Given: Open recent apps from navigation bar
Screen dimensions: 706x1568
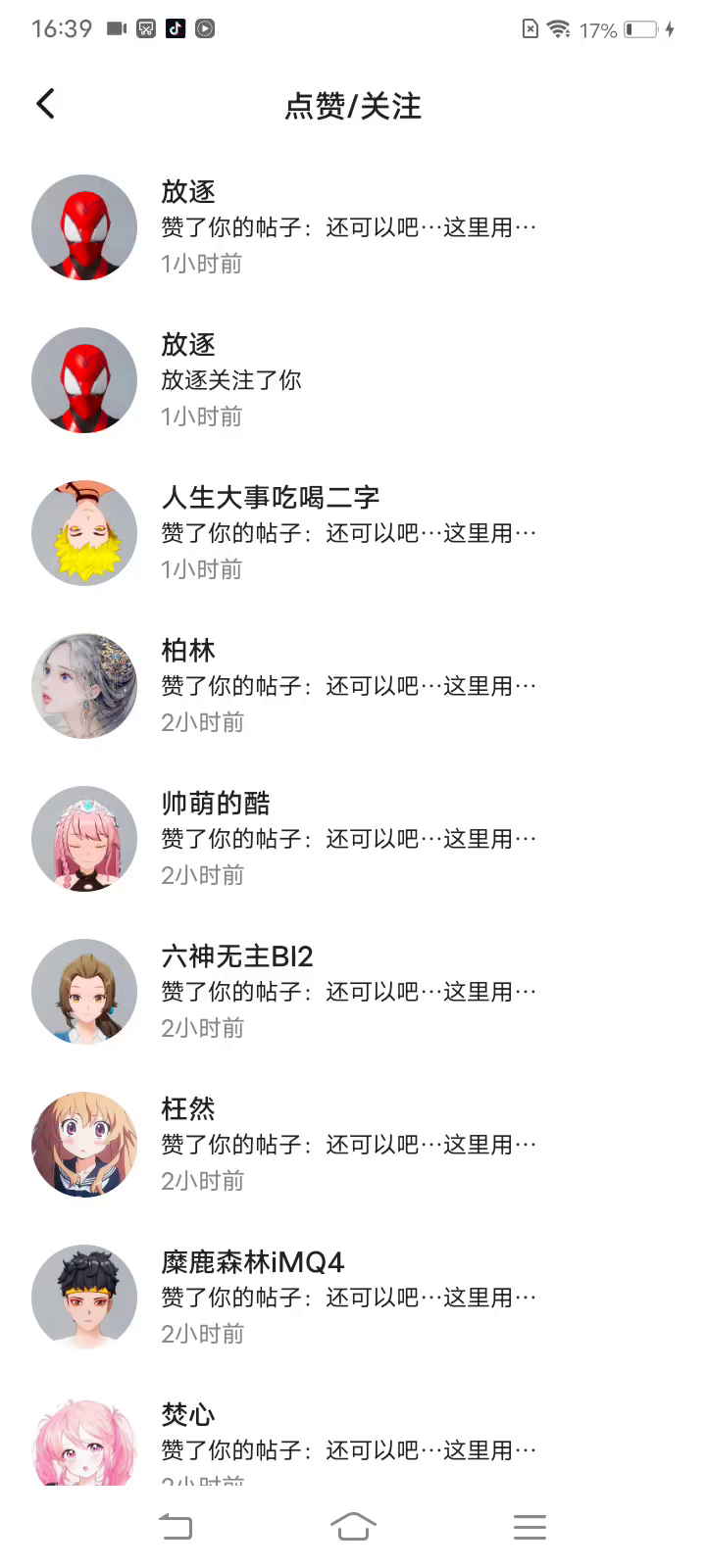Looking at the screenshot, I should pyautogui.click(x=529, y=1526).
